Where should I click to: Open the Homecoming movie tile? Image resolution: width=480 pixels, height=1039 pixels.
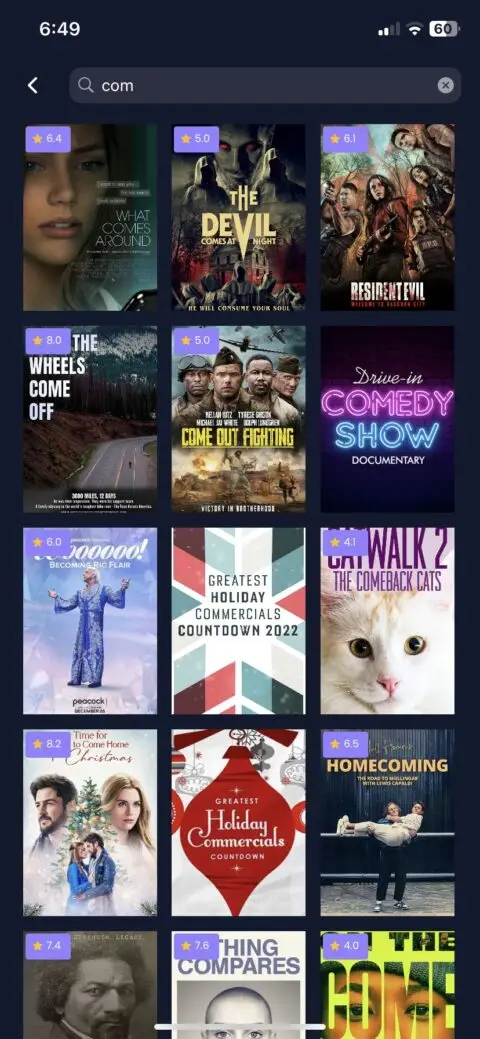click(x=388, y=823)
